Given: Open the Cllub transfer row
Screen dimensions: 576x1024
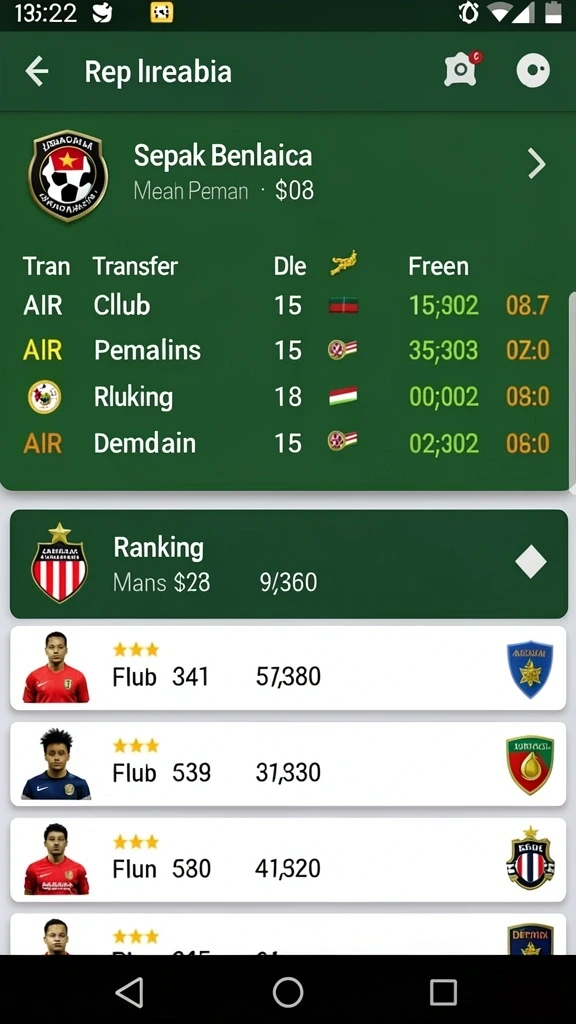Looking at the screenshot, I should point(286,306).
